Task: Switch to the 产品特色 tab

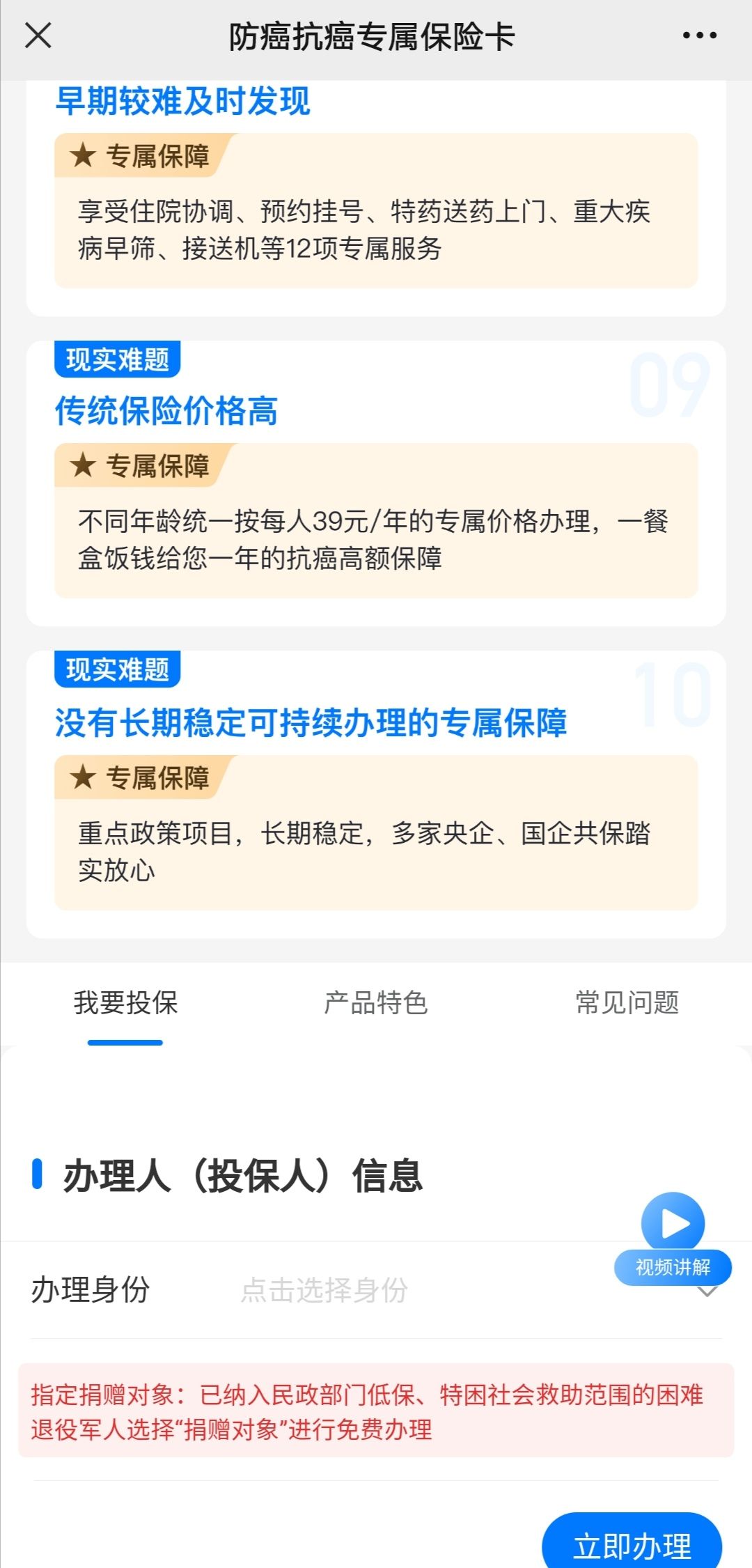Action: tap(376, 1003)
